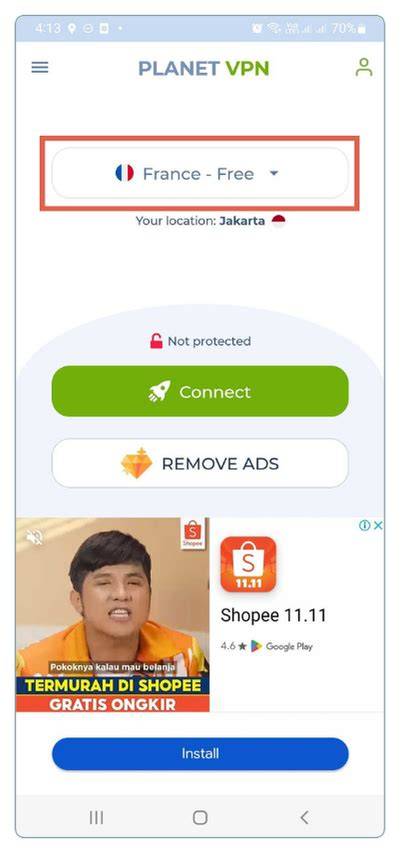Open the hamburger menu drawer
This screenshot has height=853, width=401.
point(40,67)
